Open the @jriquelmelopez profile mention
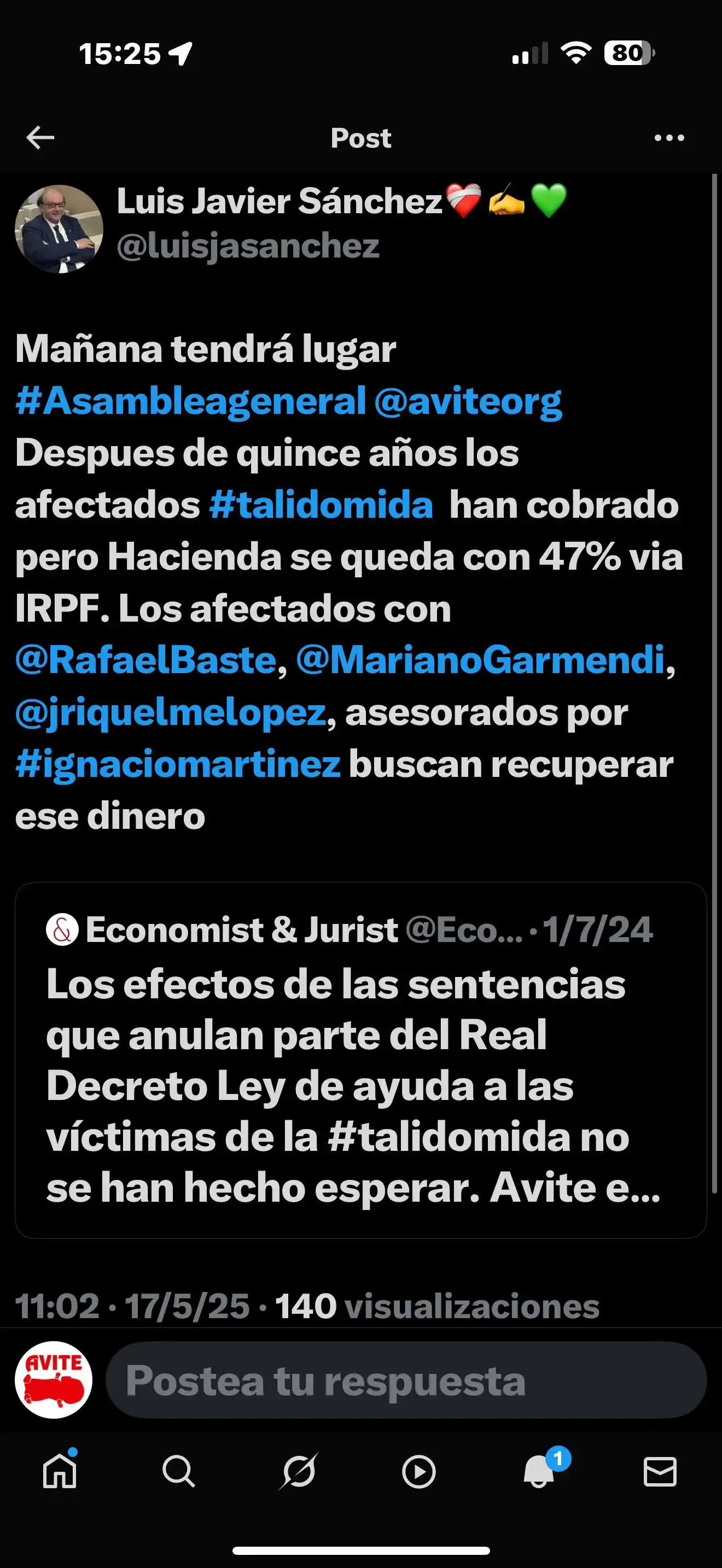This screenshot has width=722, height=1568. point(171,712)
